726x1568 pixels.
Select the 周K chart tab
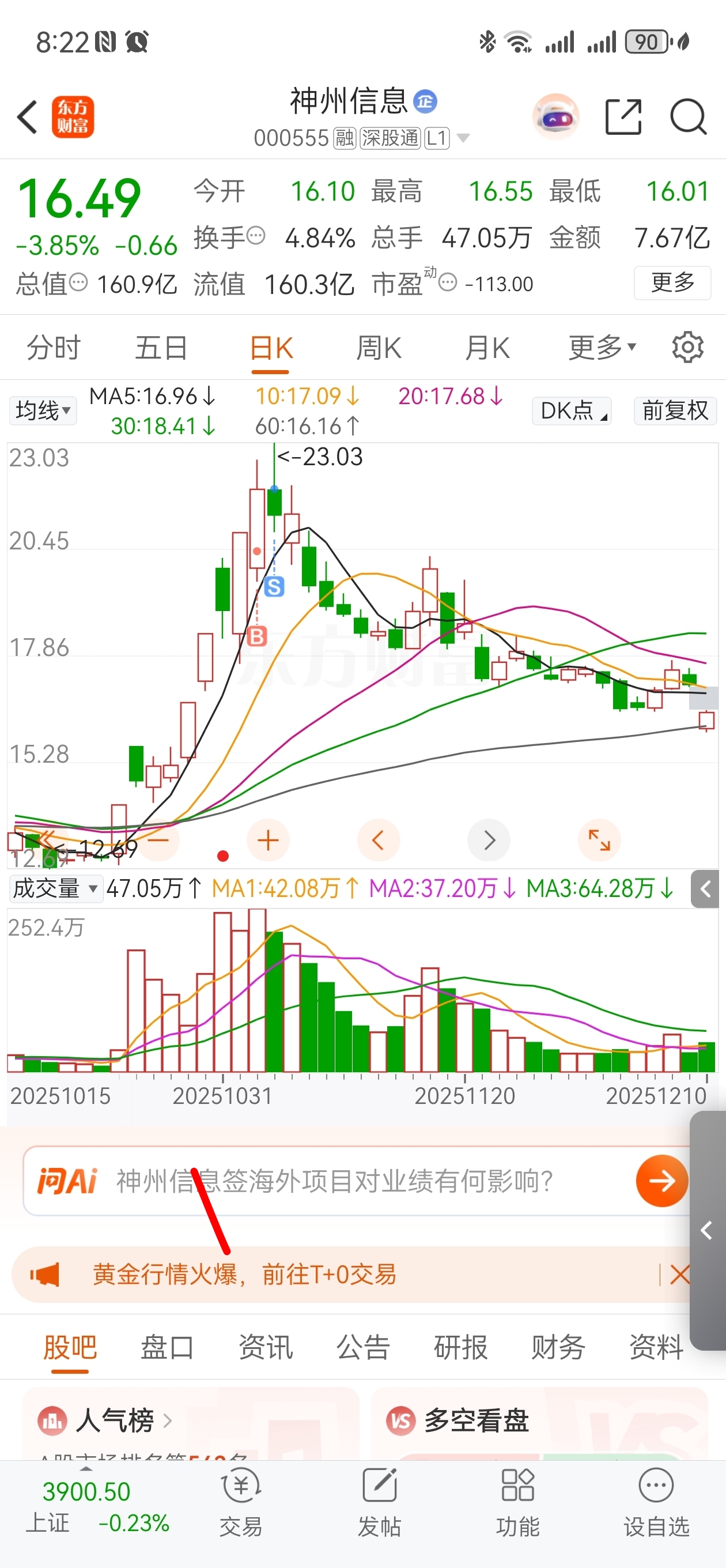(379, 348)
